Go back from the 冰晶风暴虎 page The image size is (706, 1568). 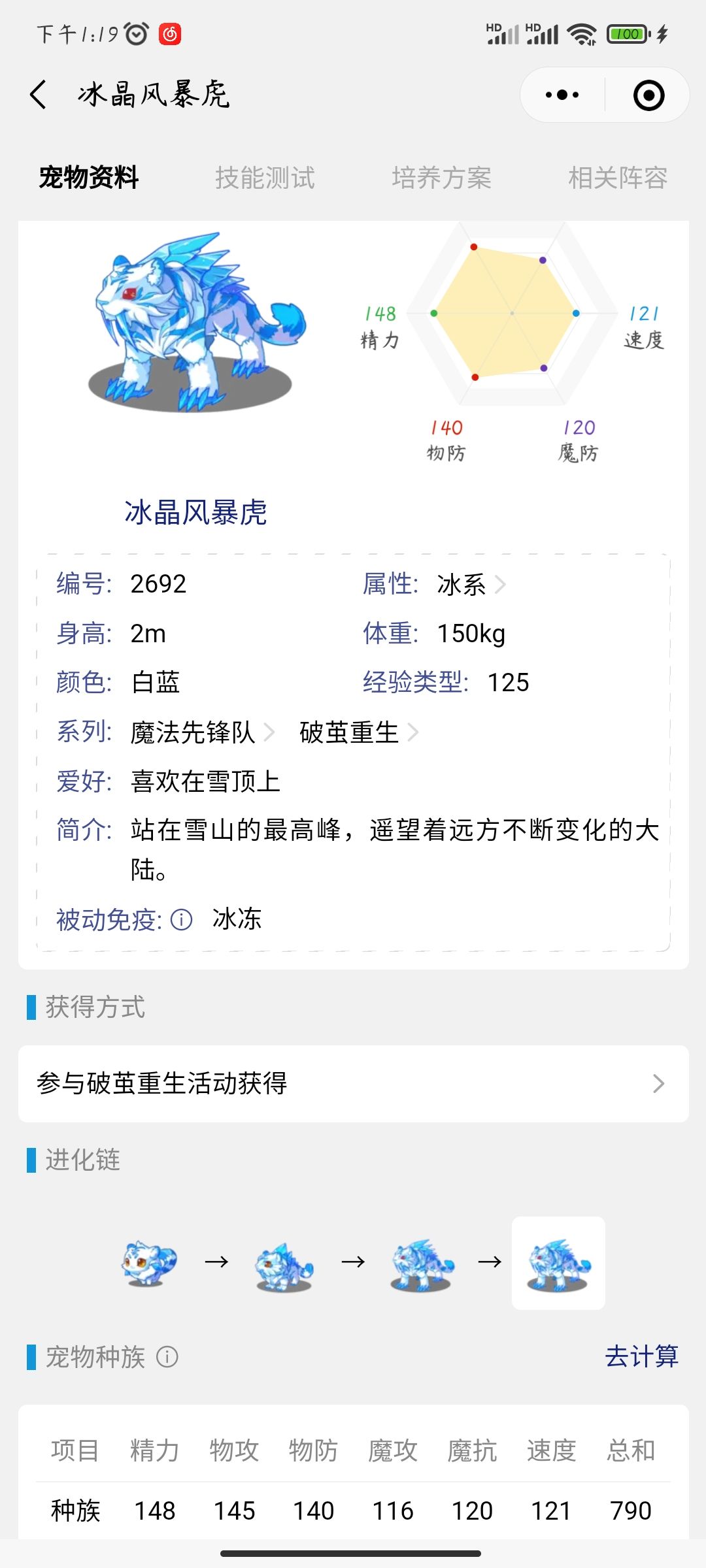pos(39,95)
